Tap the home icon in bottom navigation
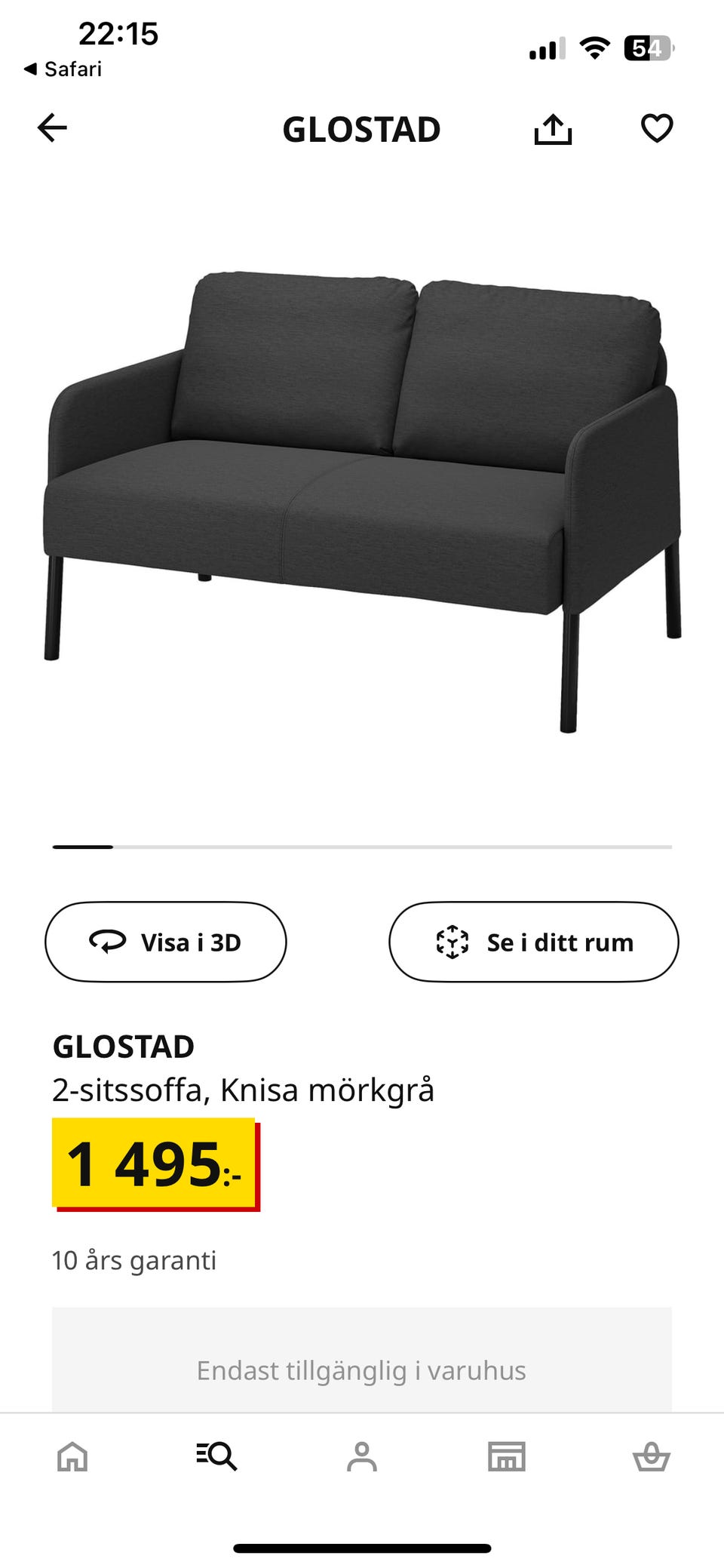This screenshot has height=1568, width=724. 72,1456
